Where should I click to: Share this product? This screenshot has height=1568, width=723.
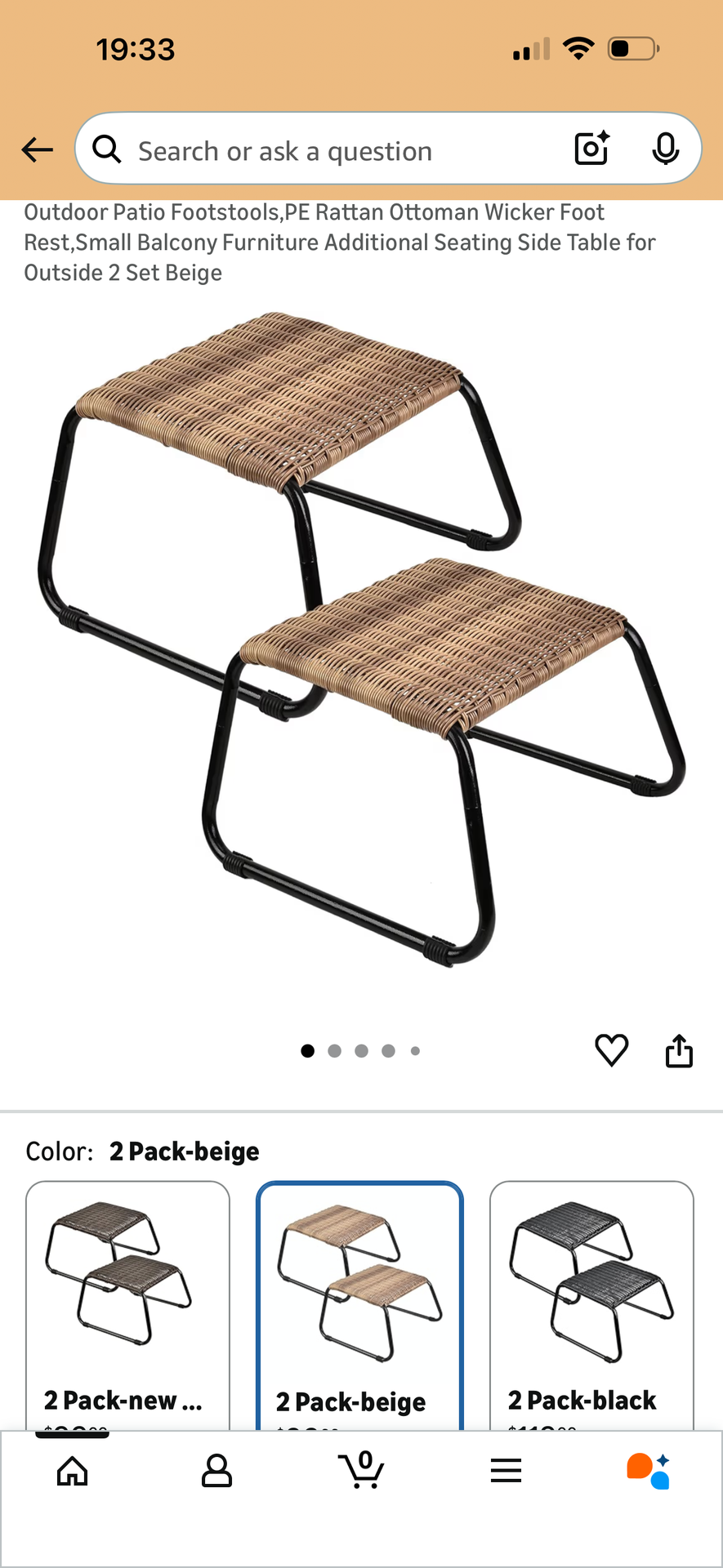coord(679,1050)
